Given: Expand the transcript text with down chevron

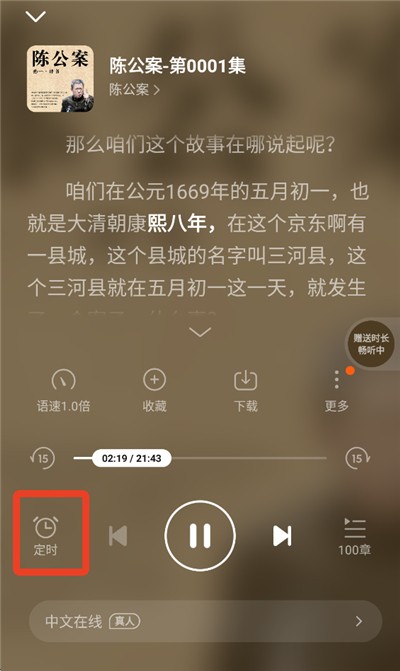Looking at the screenshot, I should [x=200, y=332].
